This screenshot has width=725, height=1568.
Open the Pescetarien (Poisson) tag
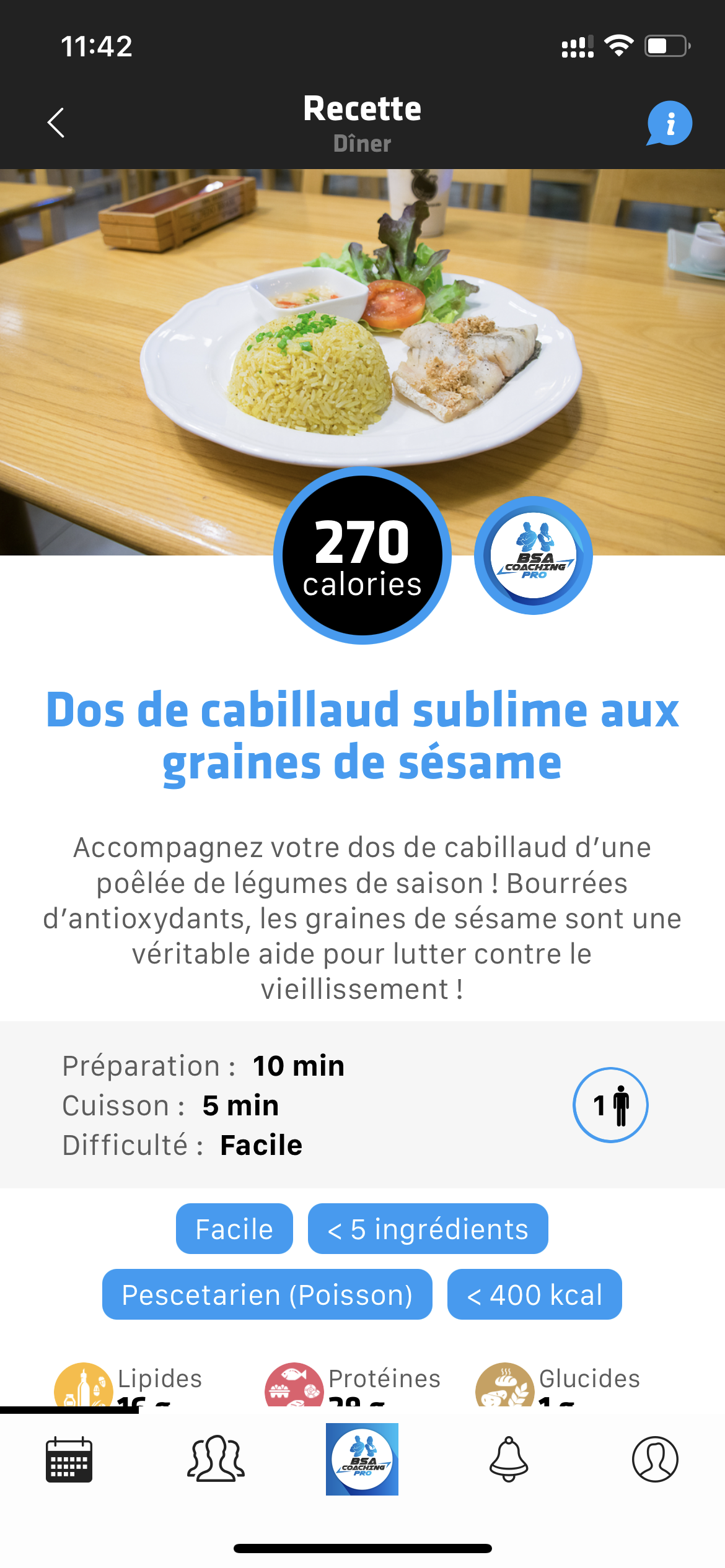267,1294
